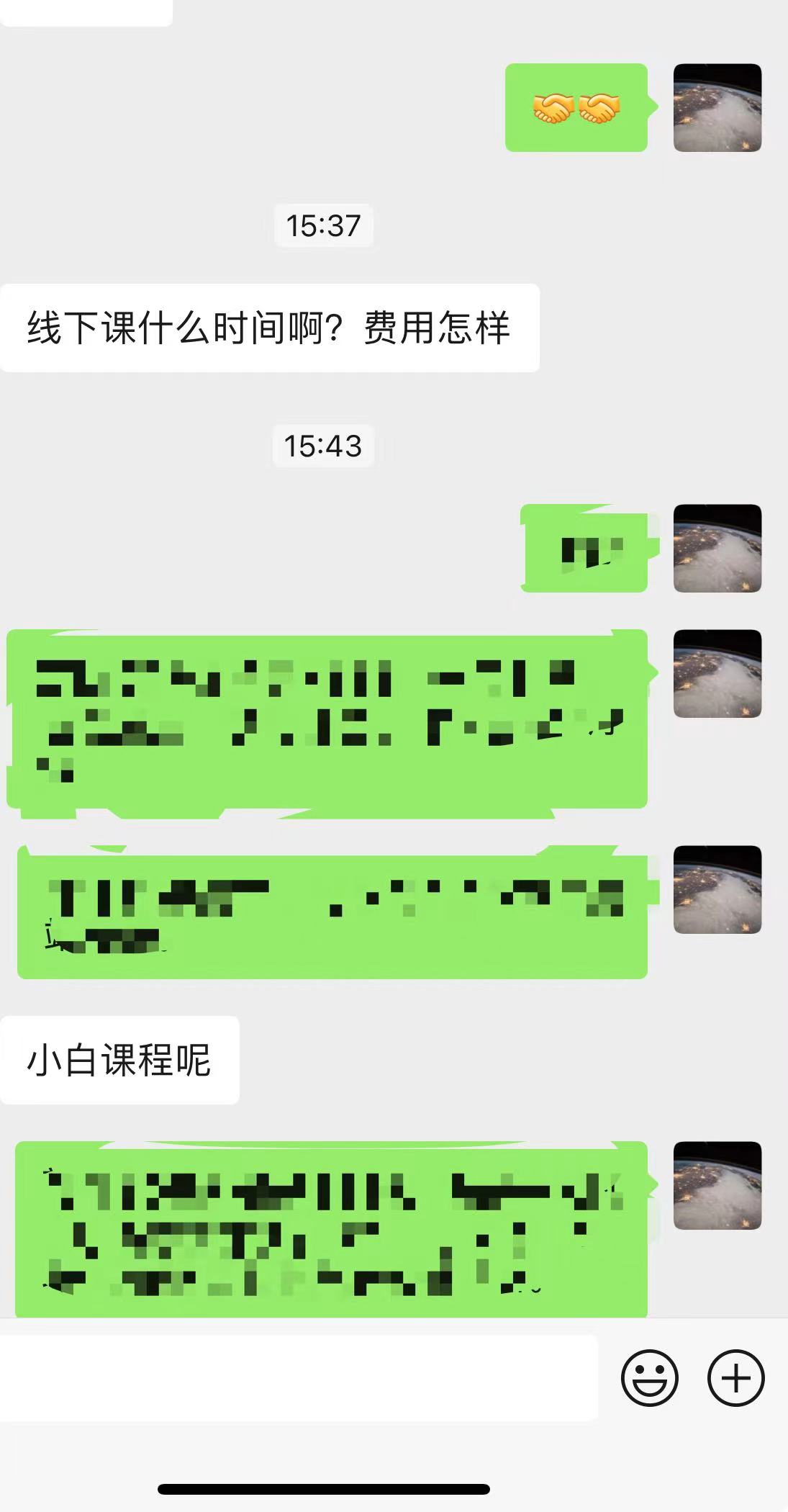788x1512 pixels.
Task: Open the emoji sticker picker
Action: pos(649,1378)
